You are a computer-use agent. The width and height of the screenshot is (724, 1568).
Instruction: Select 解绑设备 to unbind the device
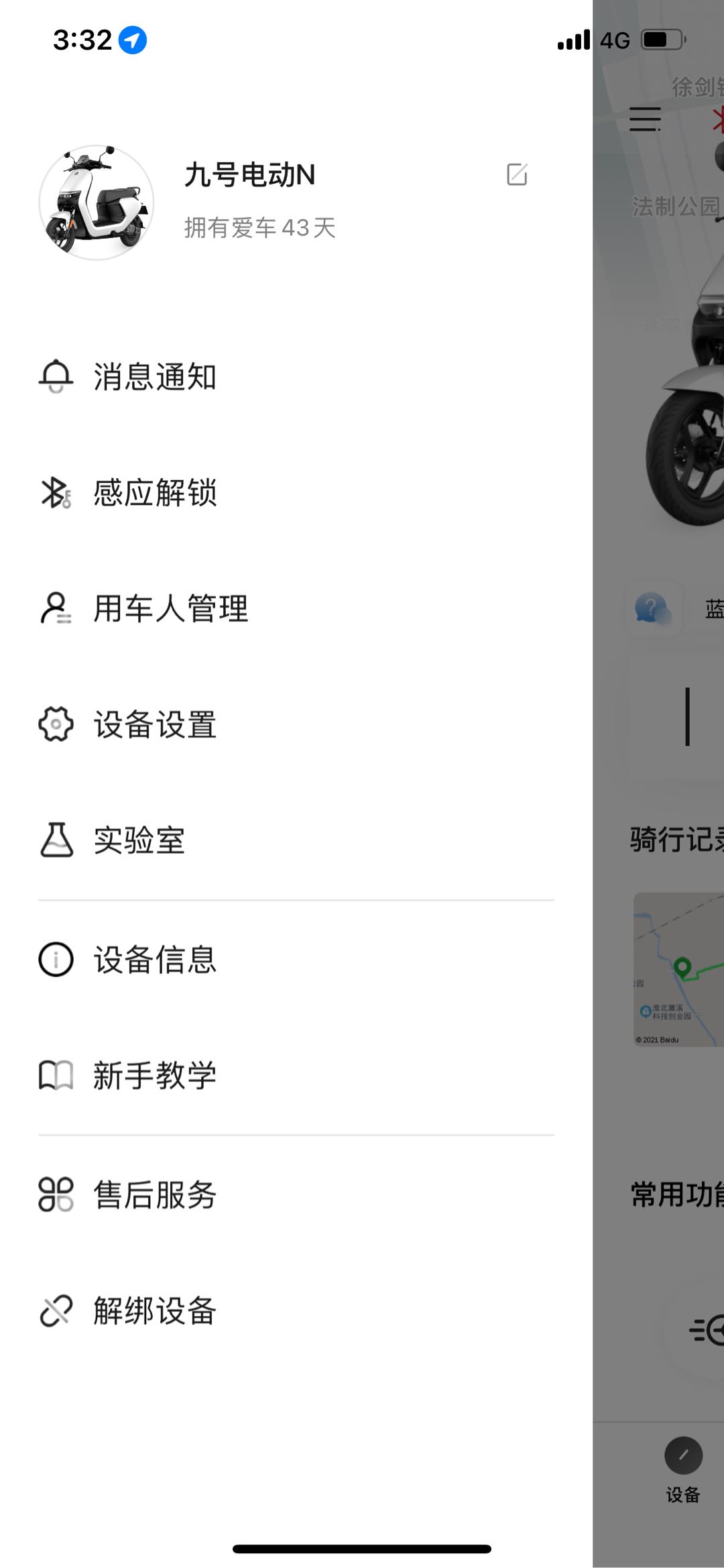[x=154, y=1311]
